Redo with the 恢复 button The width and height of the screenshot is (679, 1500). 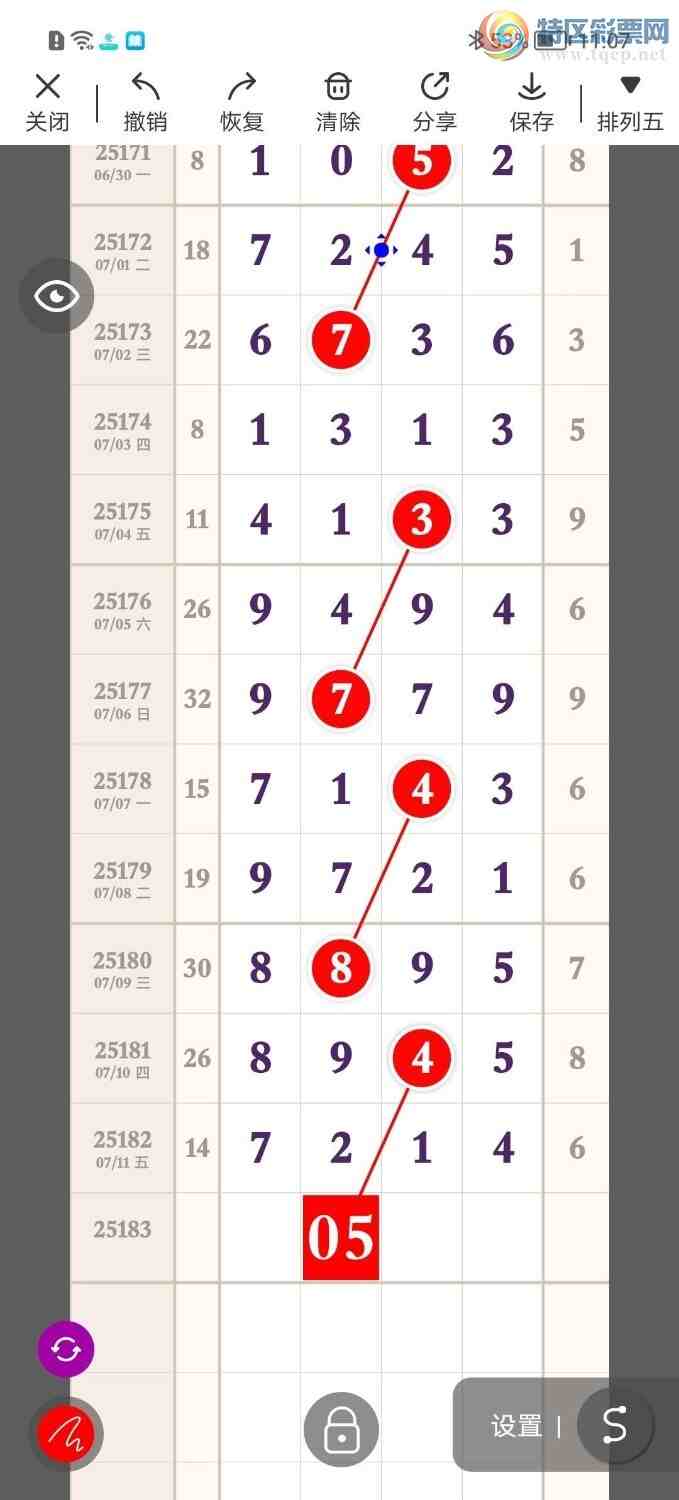242,102
